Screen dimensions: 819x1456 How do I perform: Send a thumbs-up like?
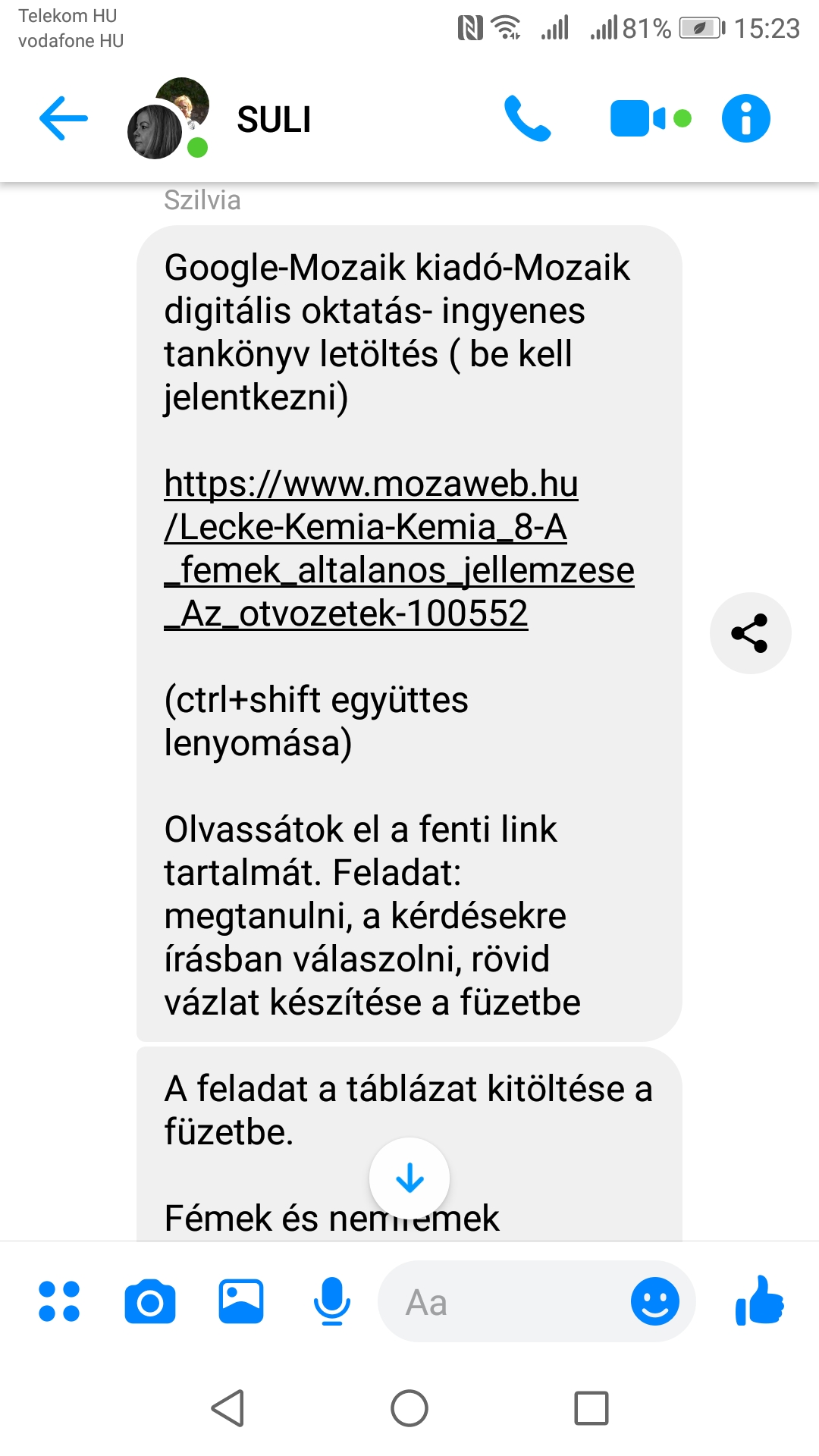[759, 1301]
